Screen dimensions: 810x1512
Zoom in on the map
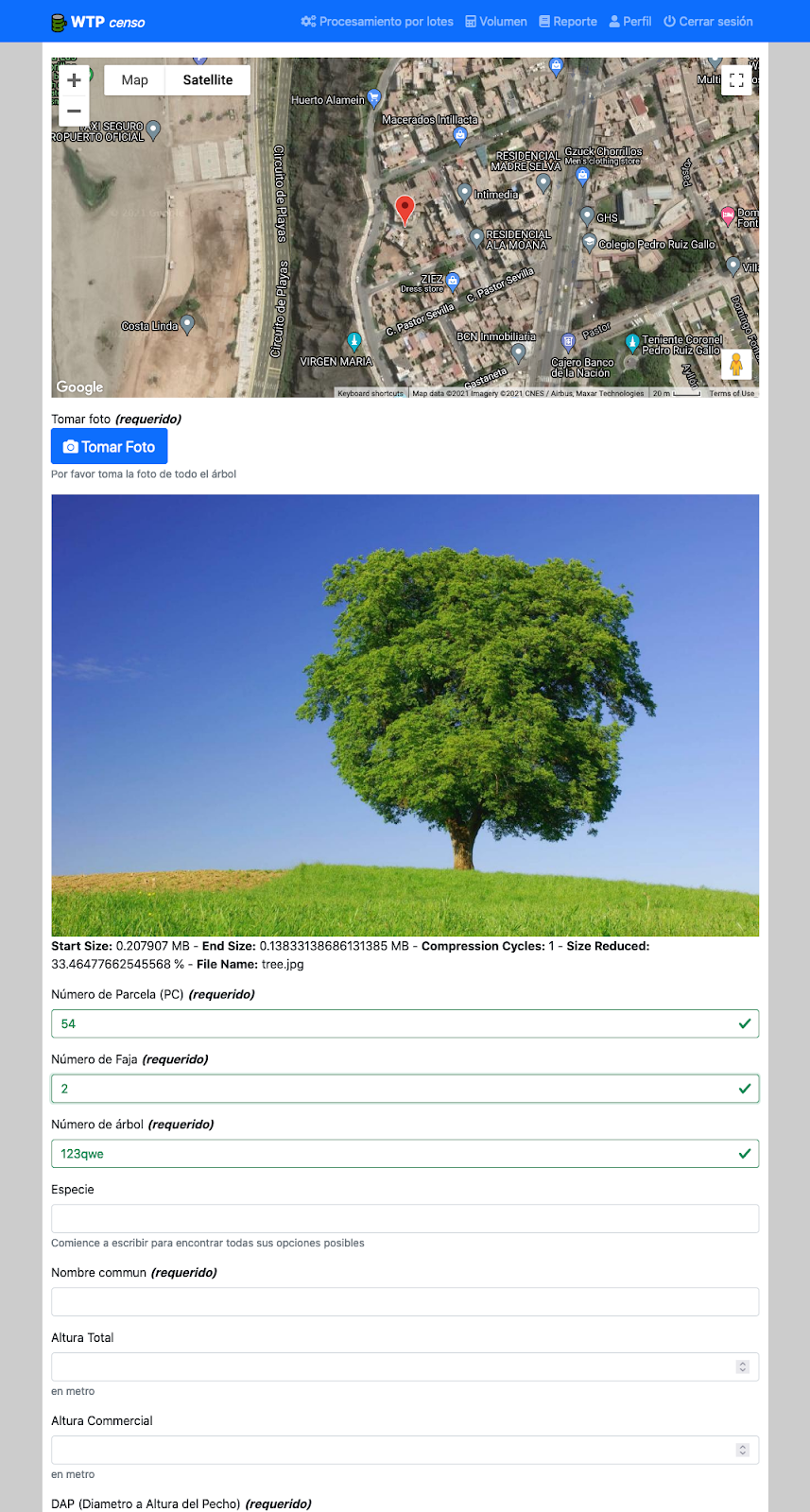74,80
